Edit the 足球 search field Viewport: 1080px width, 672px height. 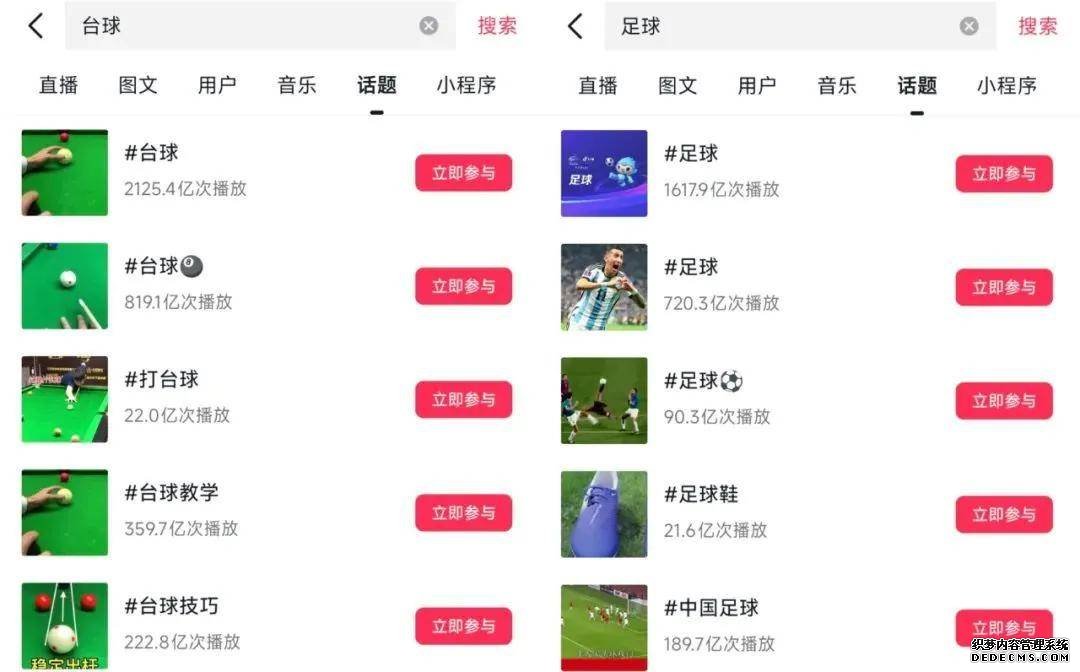click(x=780, y=27)
